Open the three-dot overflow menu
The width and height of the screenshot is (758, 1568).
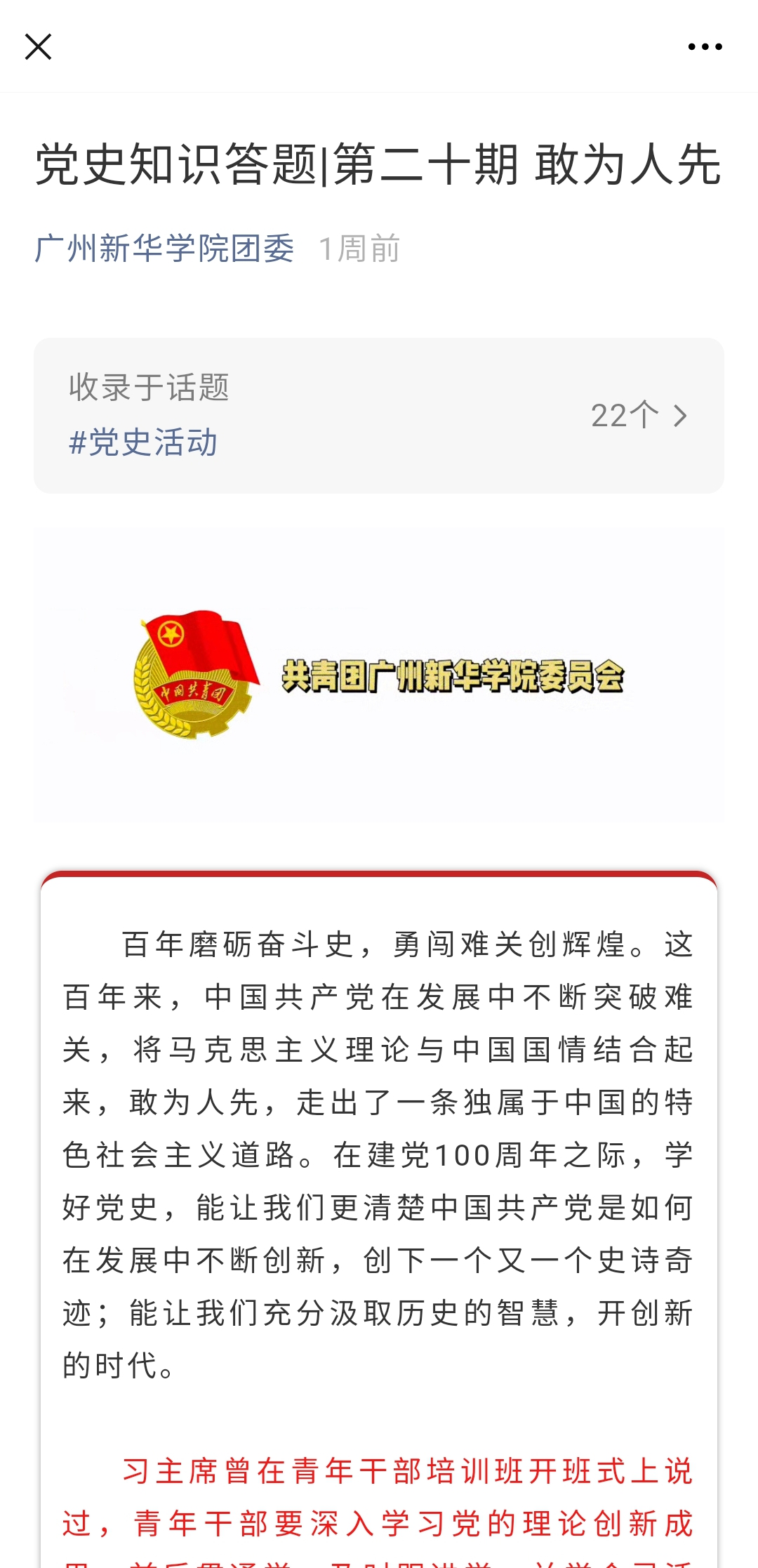pyautogui.click(x=705, y=47)
